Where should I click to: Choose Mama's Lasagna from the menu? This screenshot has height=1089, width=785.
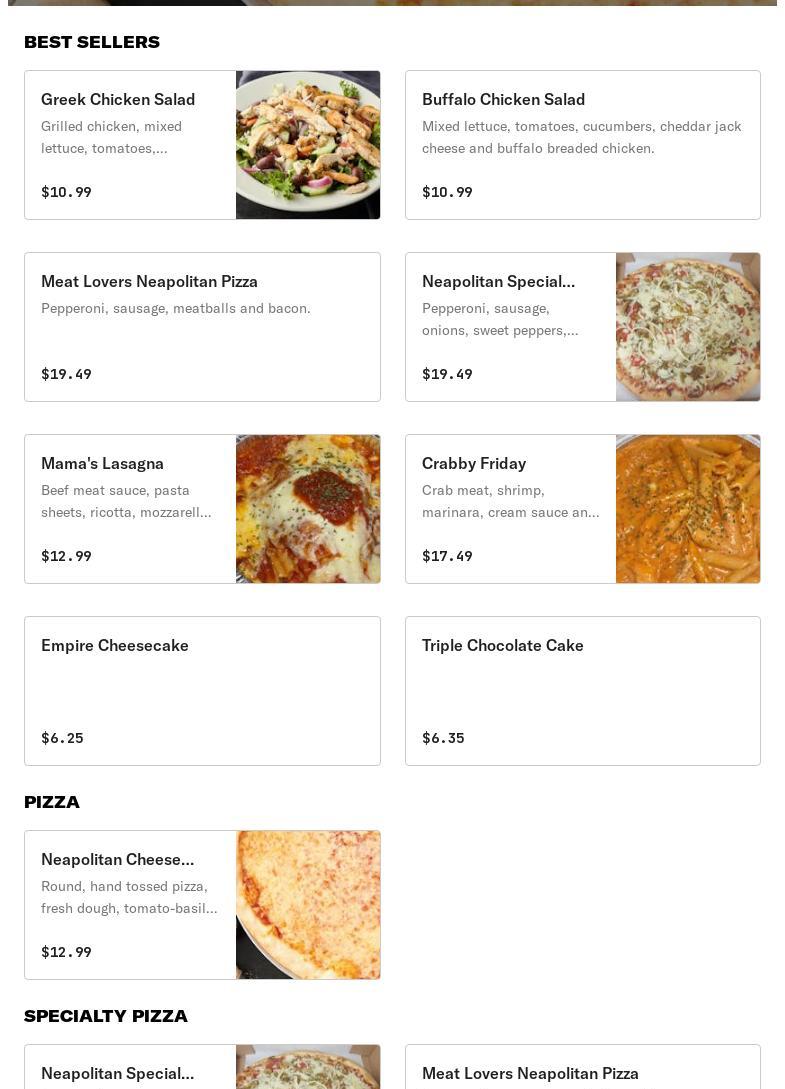point(202,509)
